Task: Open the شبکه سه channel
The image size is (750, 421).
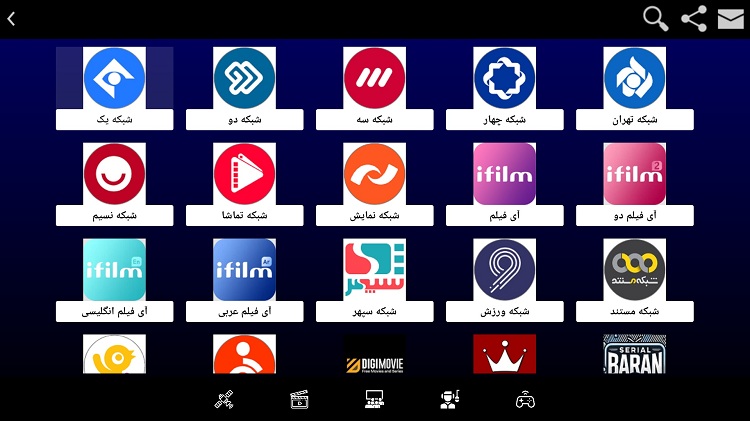Action: pyautogui.click(x=374, y=78)
